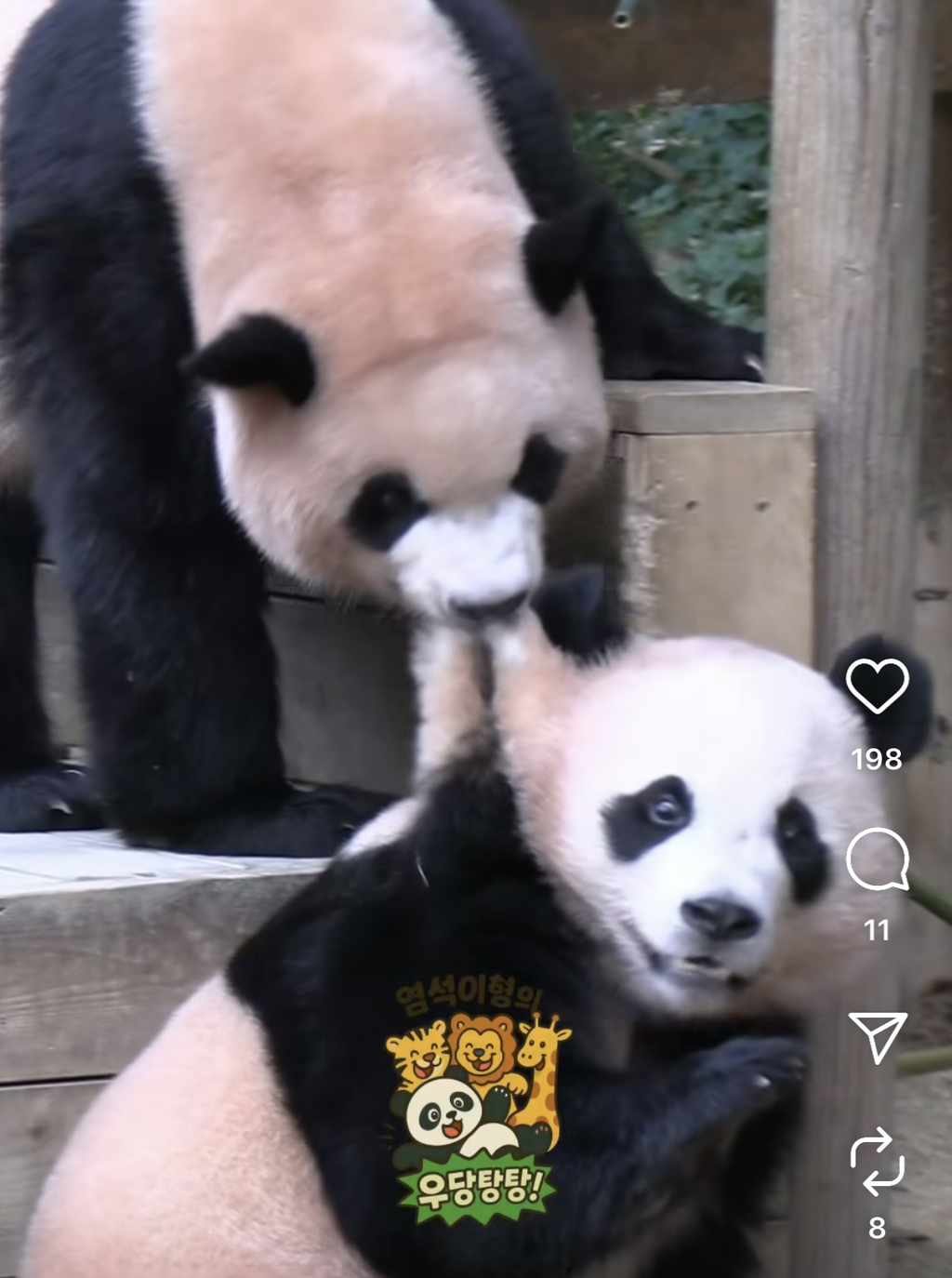Like this panda video

(877, 686)
